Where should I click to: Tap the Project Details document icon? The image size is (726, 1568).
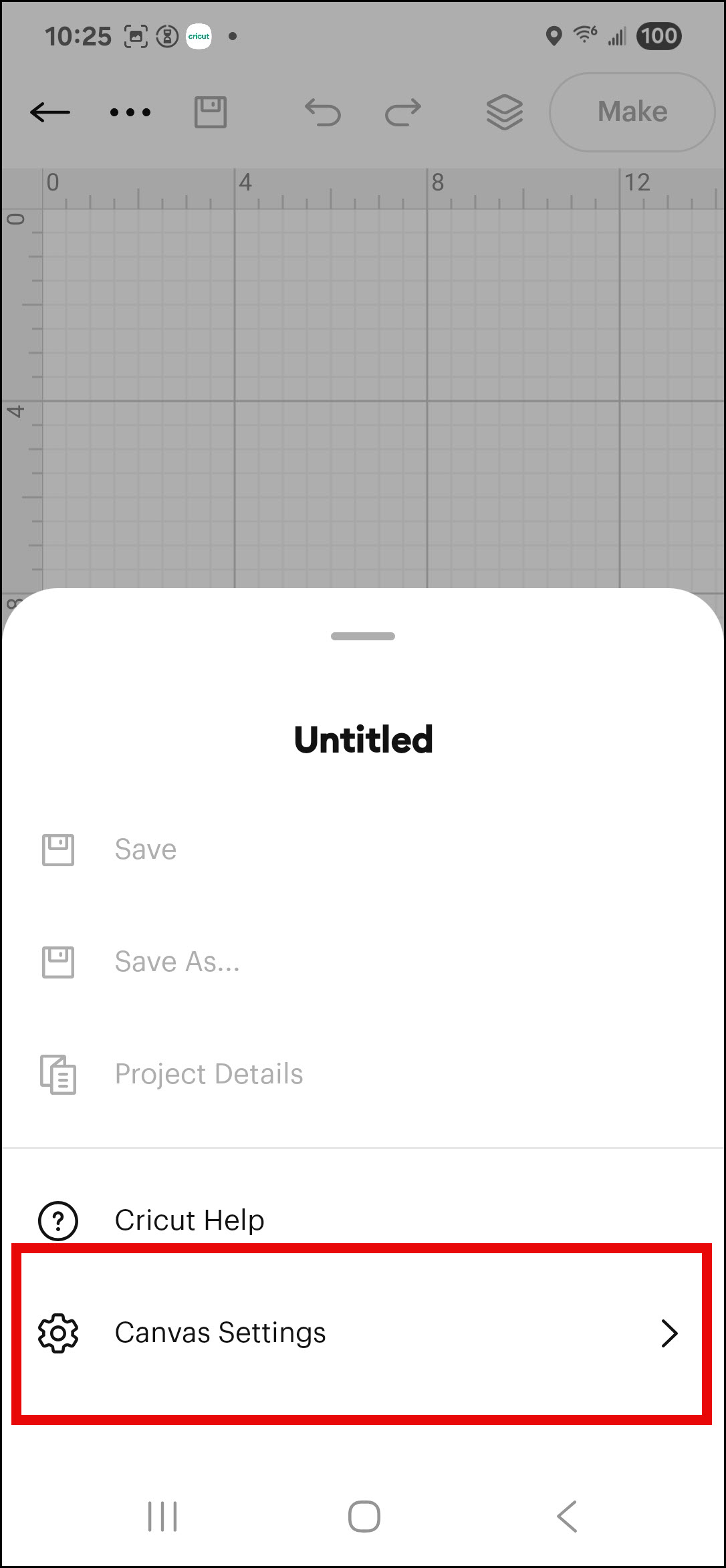pyautogui.click(x=58, y=1075)
